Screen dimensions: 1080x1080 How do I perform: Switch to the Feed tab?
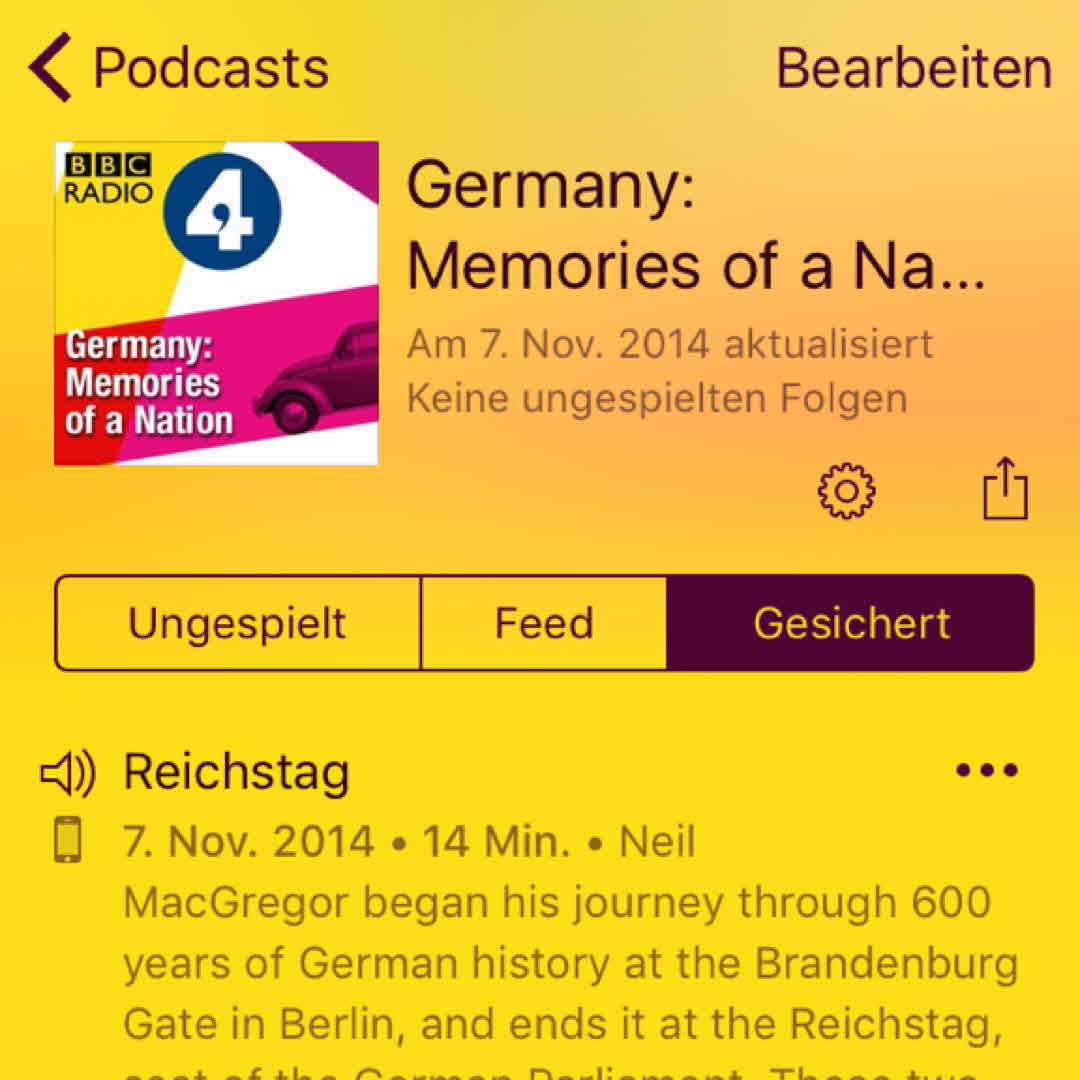[x=544, y=623]
